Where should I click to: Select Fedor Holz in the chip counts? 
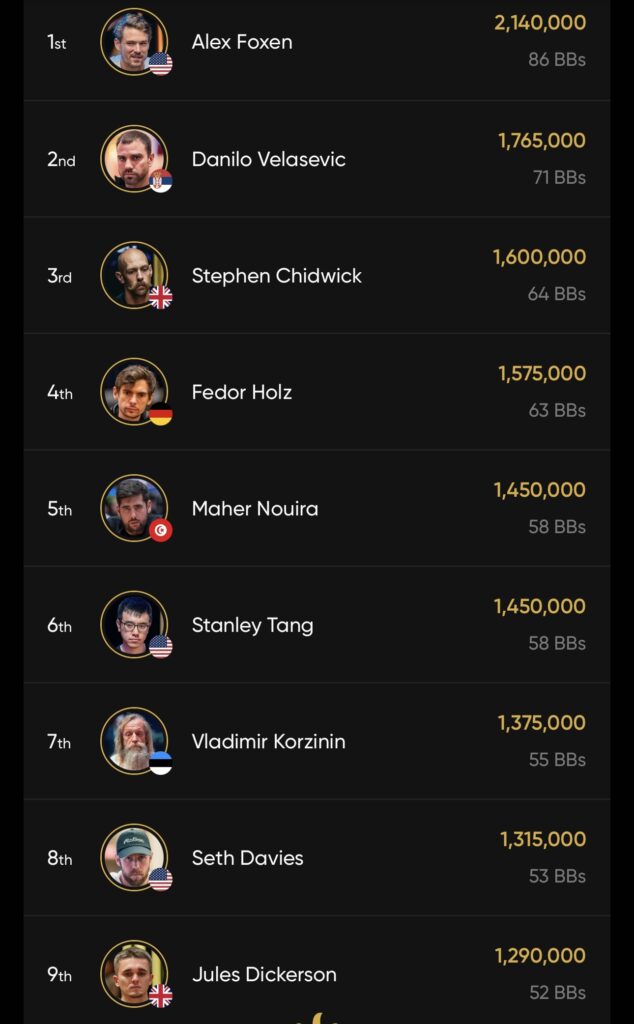[242, 392]
